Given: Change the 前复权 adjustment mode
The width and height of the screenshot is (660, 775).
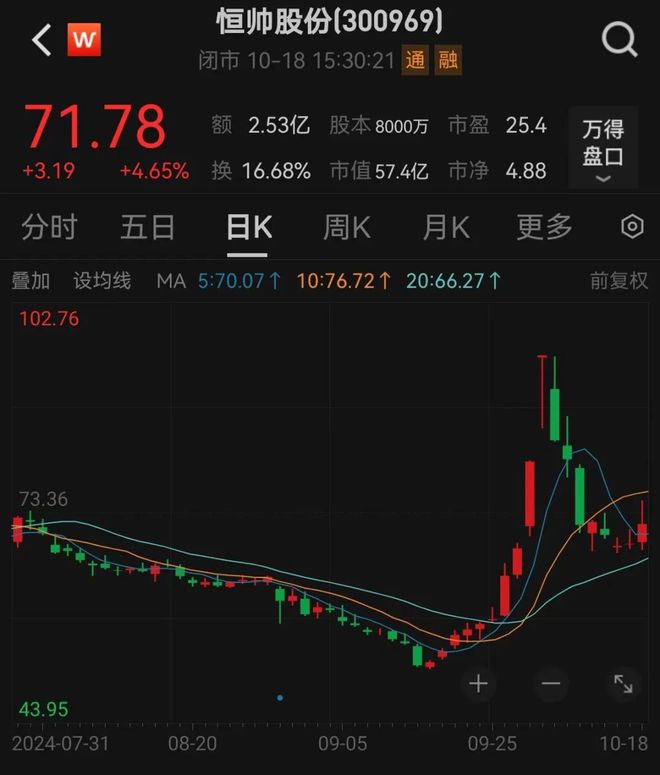Looking at the screenshot, I should [x=618, y=281].
